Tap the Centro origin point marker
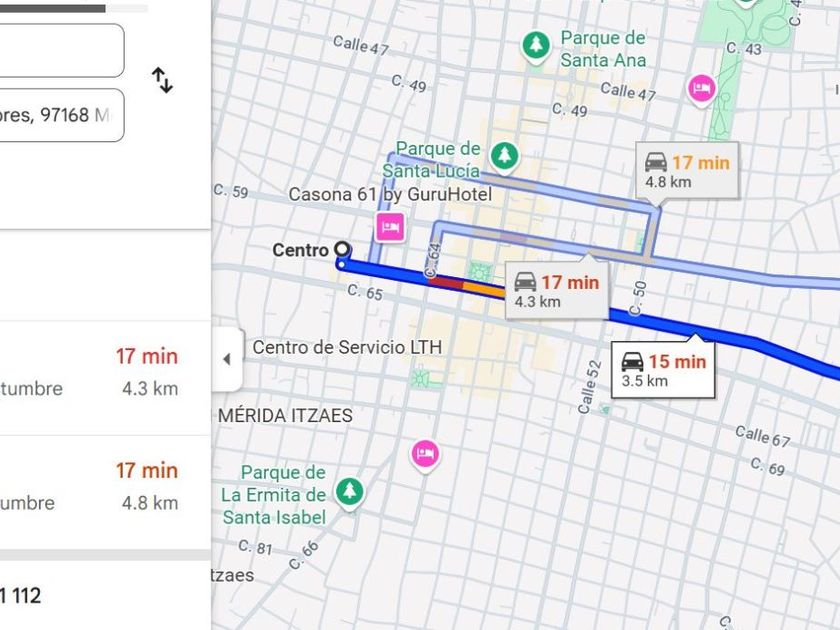 pos(342,250)
